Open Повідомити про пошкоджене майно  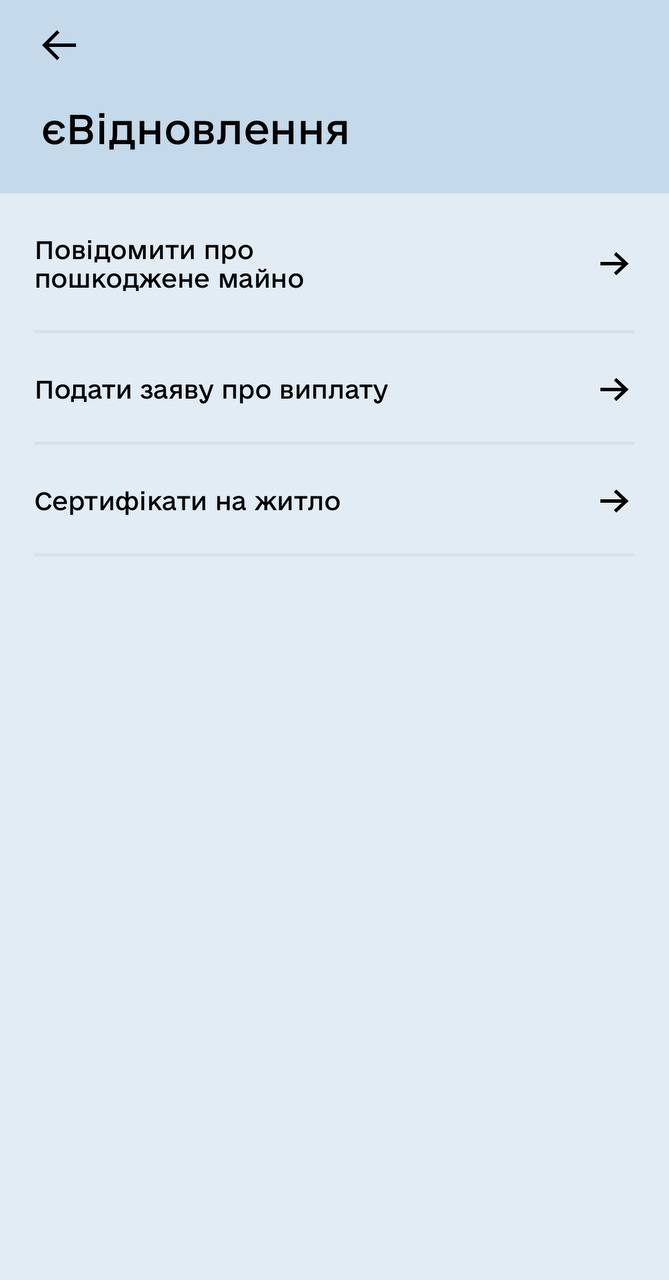point(333,264)
